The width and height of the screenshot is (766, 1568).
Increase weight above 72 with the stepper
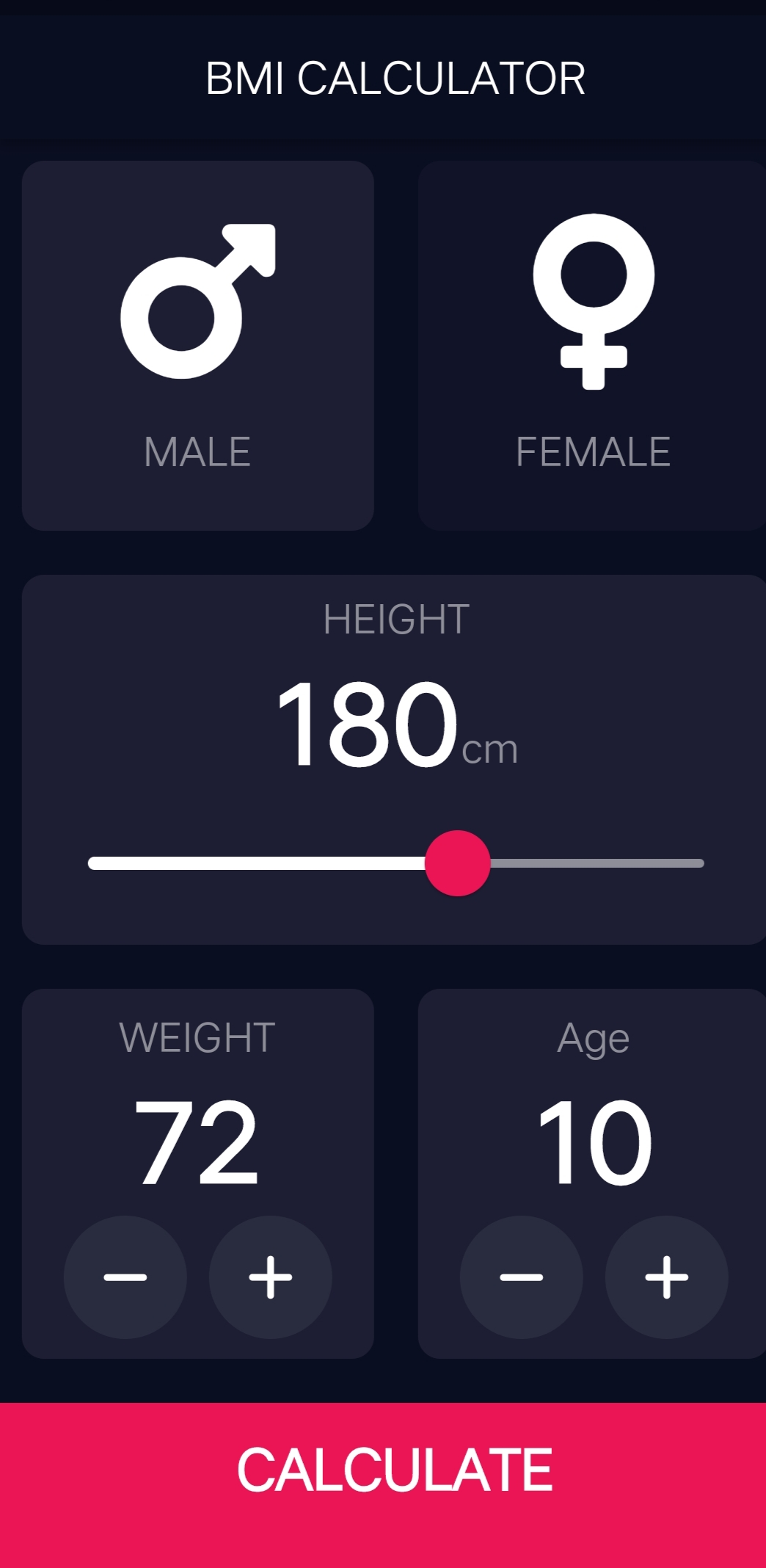click(x=270, y=1277)
